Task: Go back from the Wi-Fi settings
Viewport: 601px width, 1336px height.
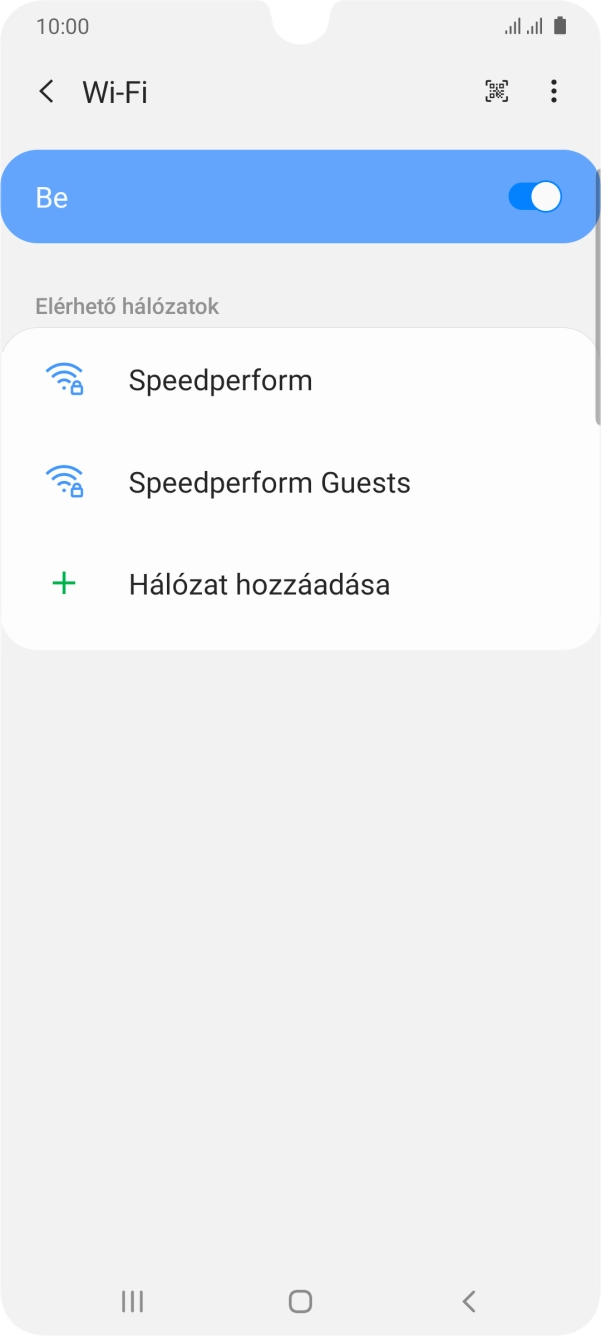Action: 46,92
